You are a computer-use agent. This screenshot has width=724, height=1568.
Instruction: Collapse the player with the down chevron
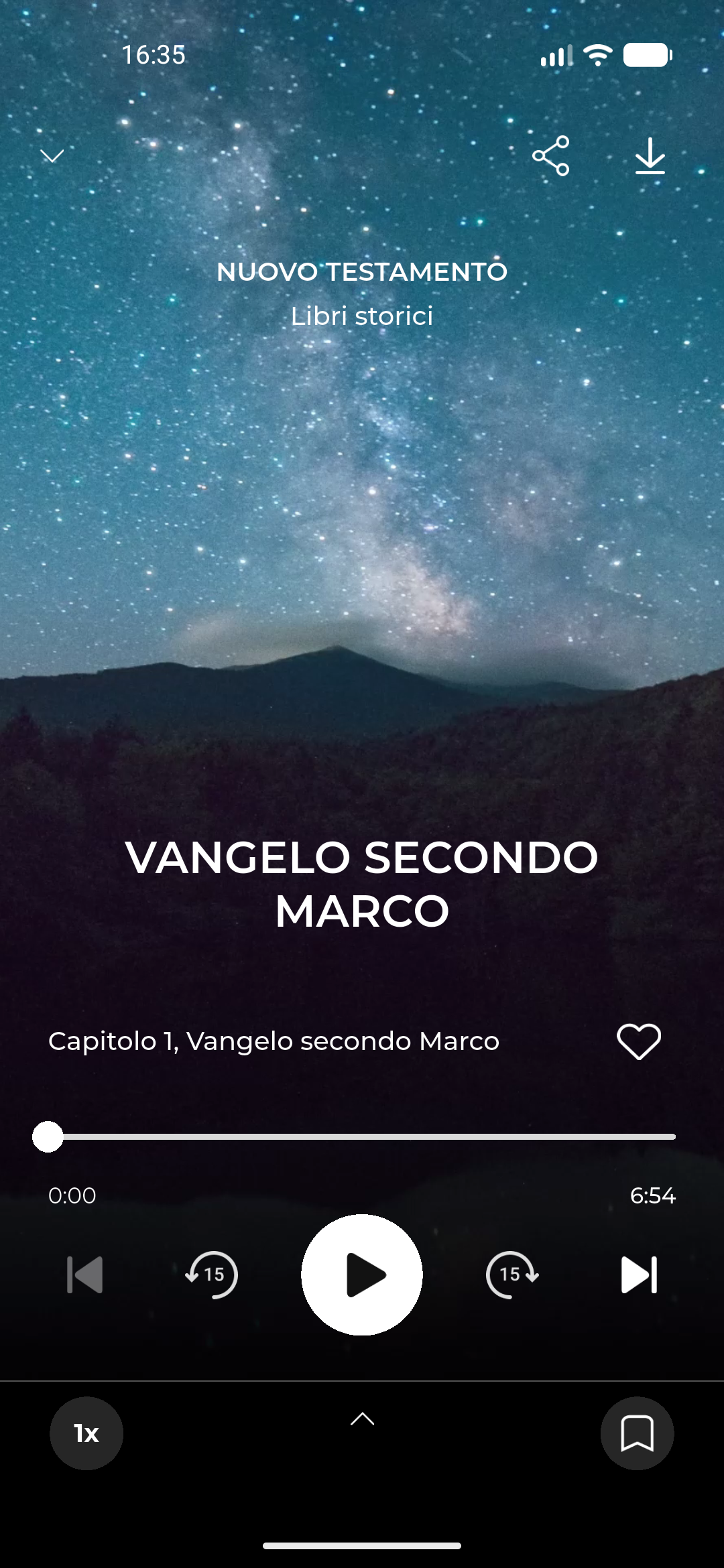(x=52, y=156)
